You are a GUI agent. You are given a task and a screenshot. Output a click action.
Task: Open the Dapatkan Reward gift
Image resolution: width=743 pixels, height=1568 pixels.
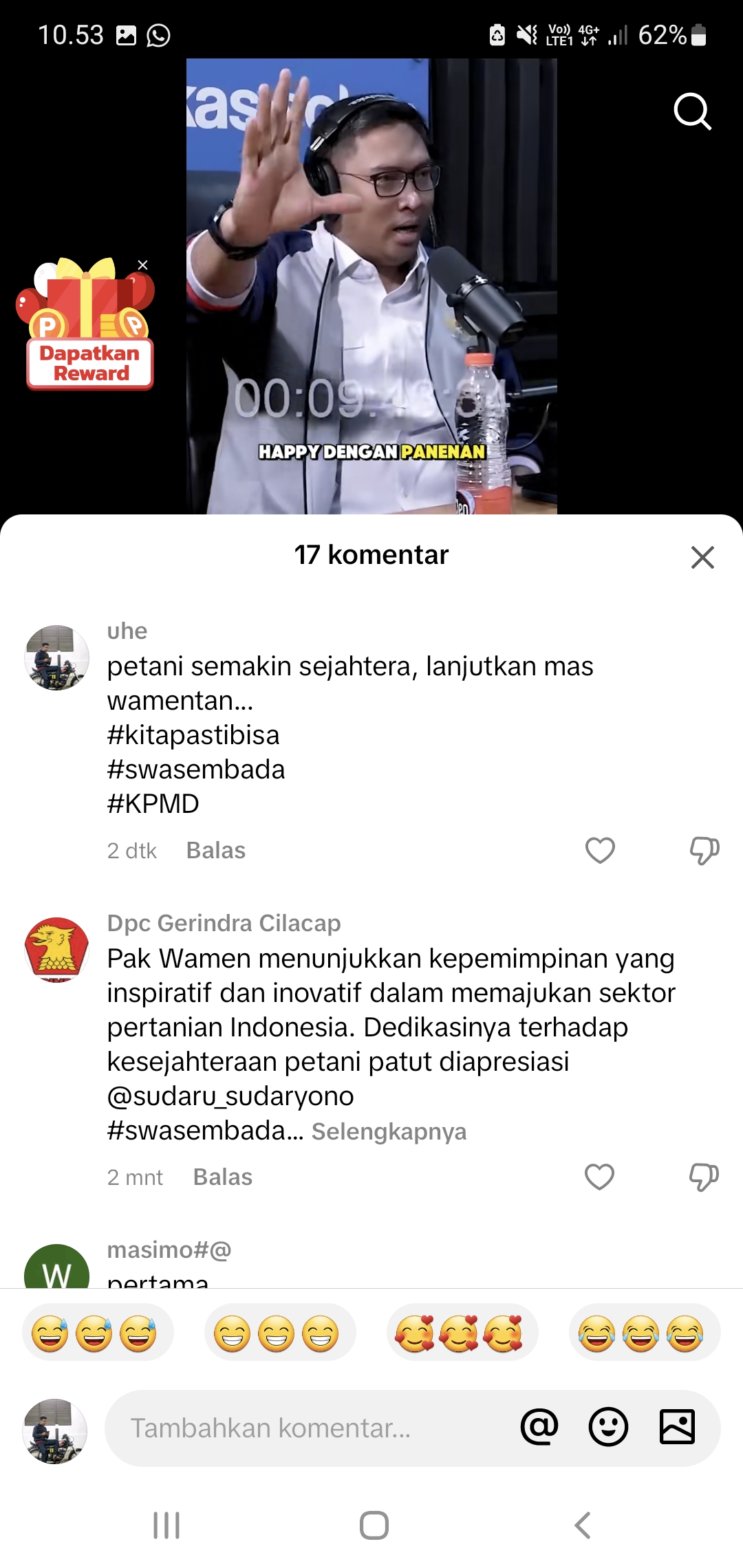click(x=87, y=325)
